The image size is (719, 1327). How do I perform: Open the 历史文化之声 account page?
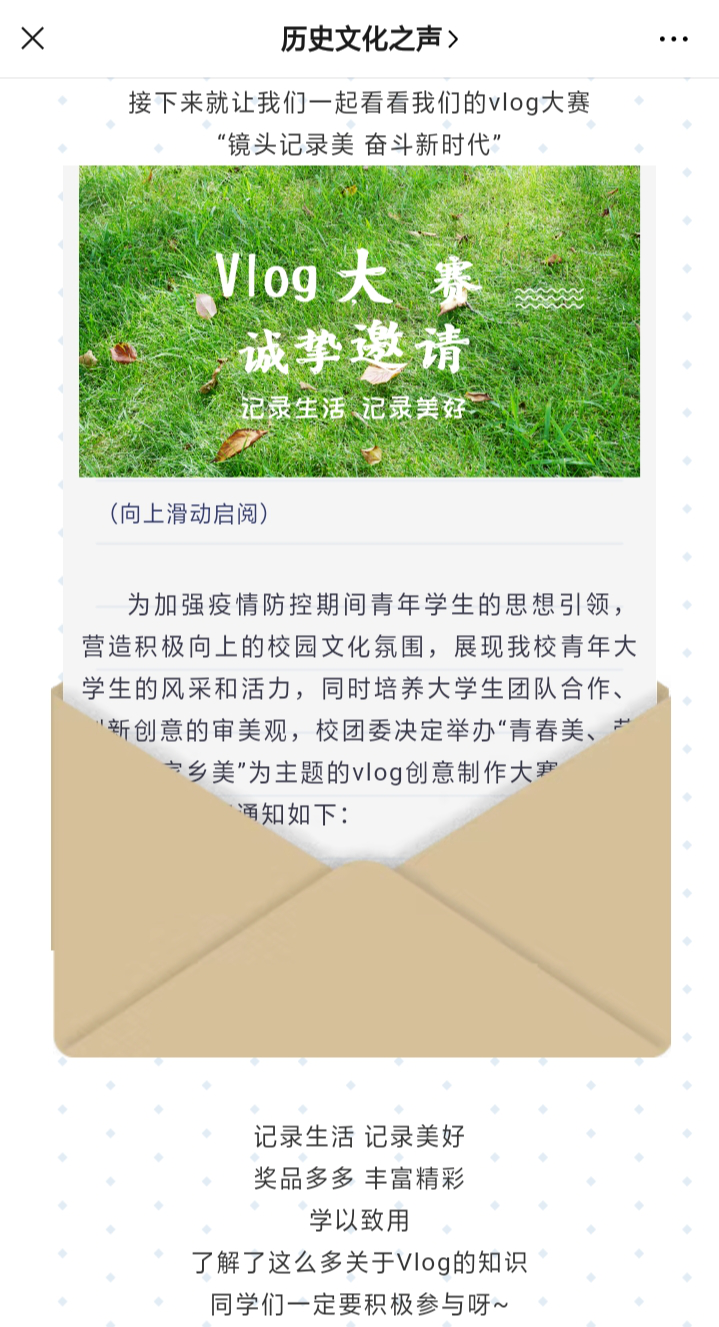pos(368,39)
